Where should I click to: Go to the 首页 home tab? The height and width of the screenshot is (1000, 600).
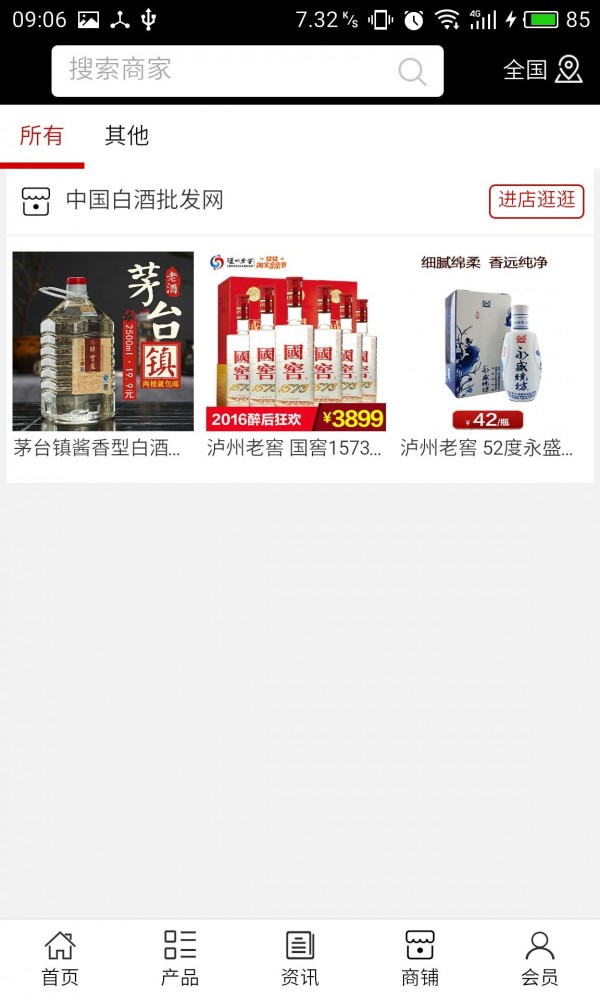pyautogui.click(x=60, y=958)
